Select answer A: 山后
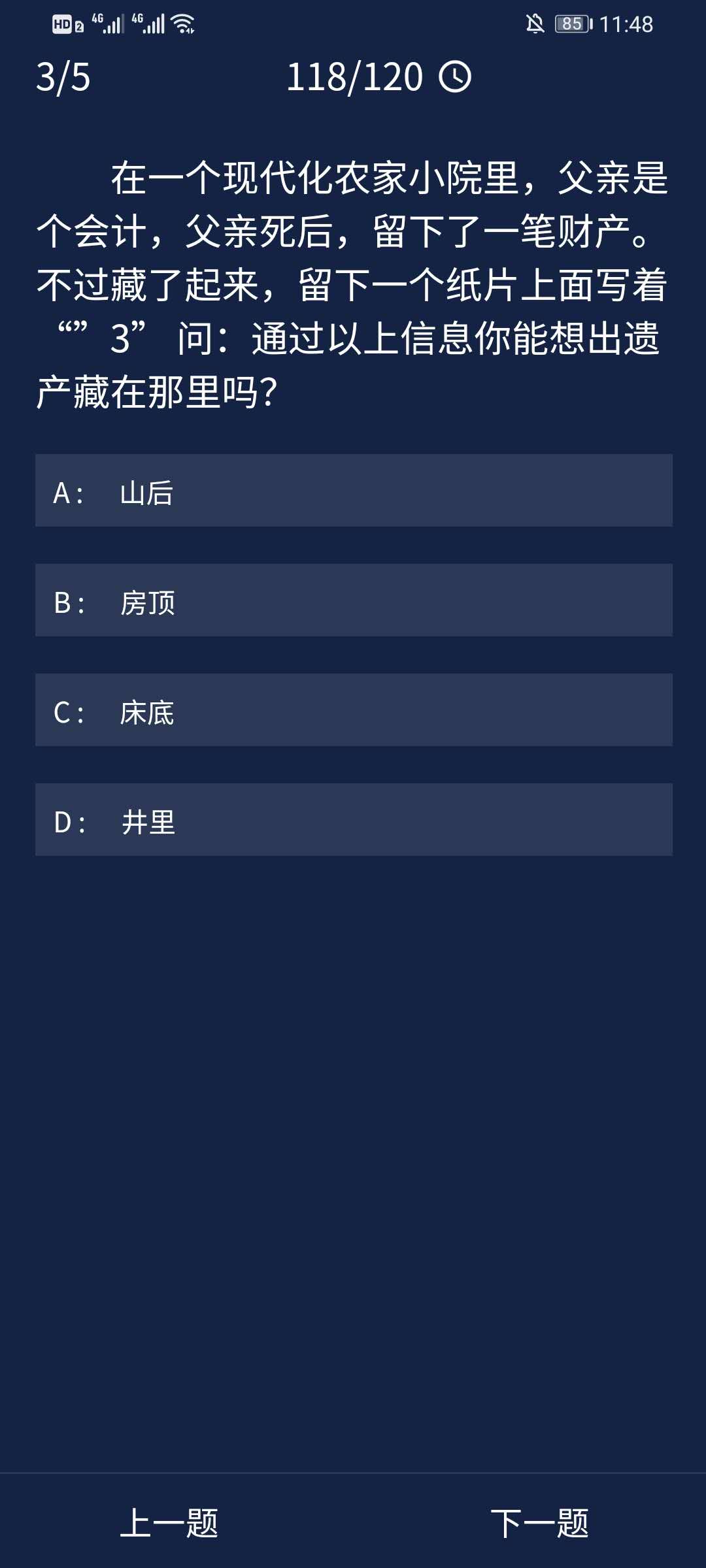Image resolution: width=706 pixels, height=1568 pixels. point(353,491)
